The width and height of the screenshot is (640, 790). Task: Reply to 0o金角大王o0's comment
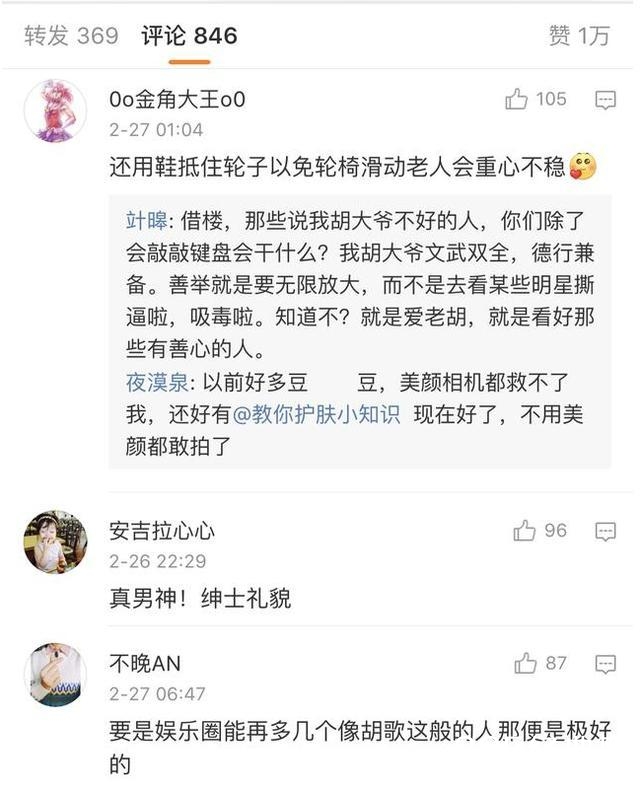605,99
